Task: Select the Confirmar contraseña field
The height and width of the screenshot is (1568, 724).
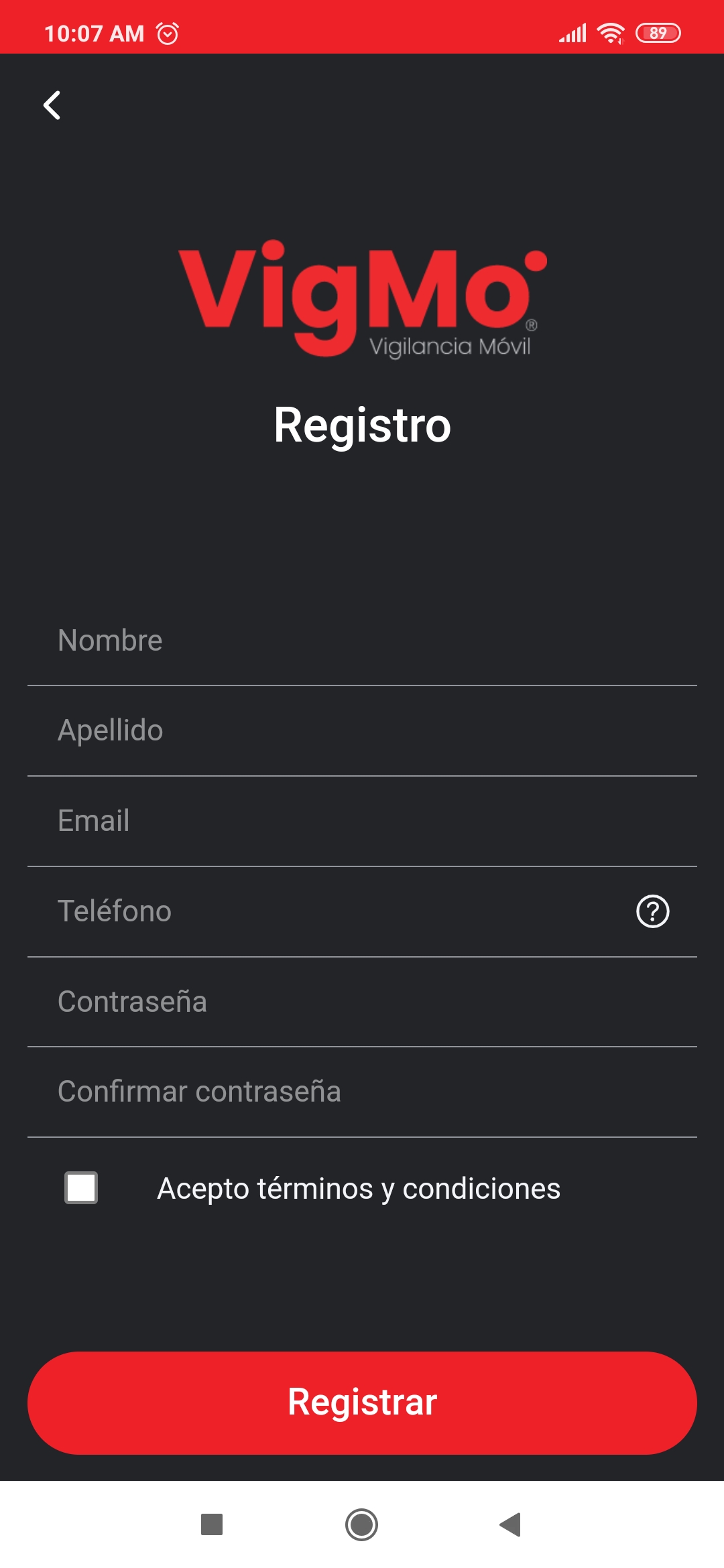Action: pyautogui.click(x=362, y=1092)
